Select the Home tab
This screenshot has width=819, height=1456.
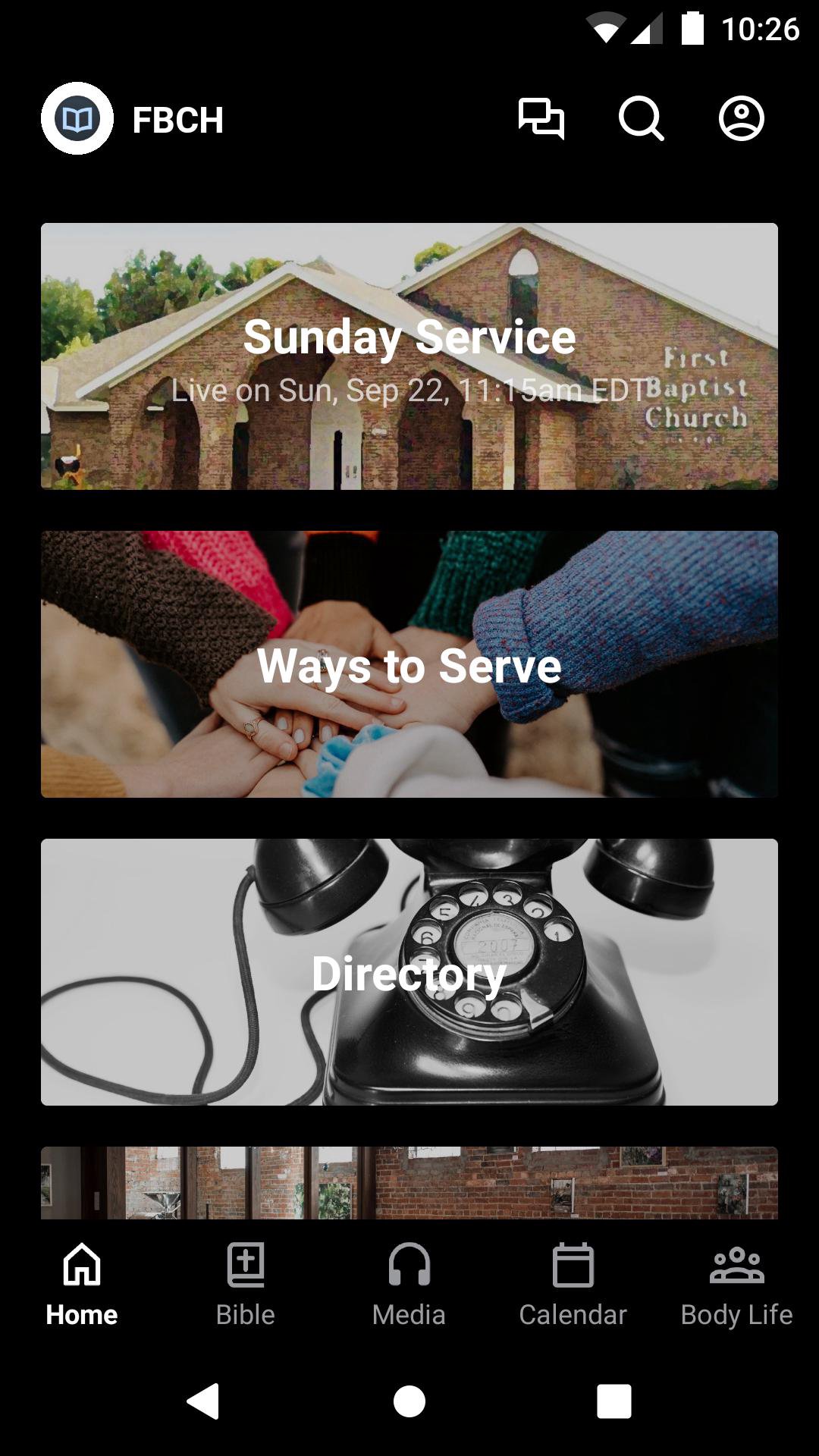[82, 1283]
